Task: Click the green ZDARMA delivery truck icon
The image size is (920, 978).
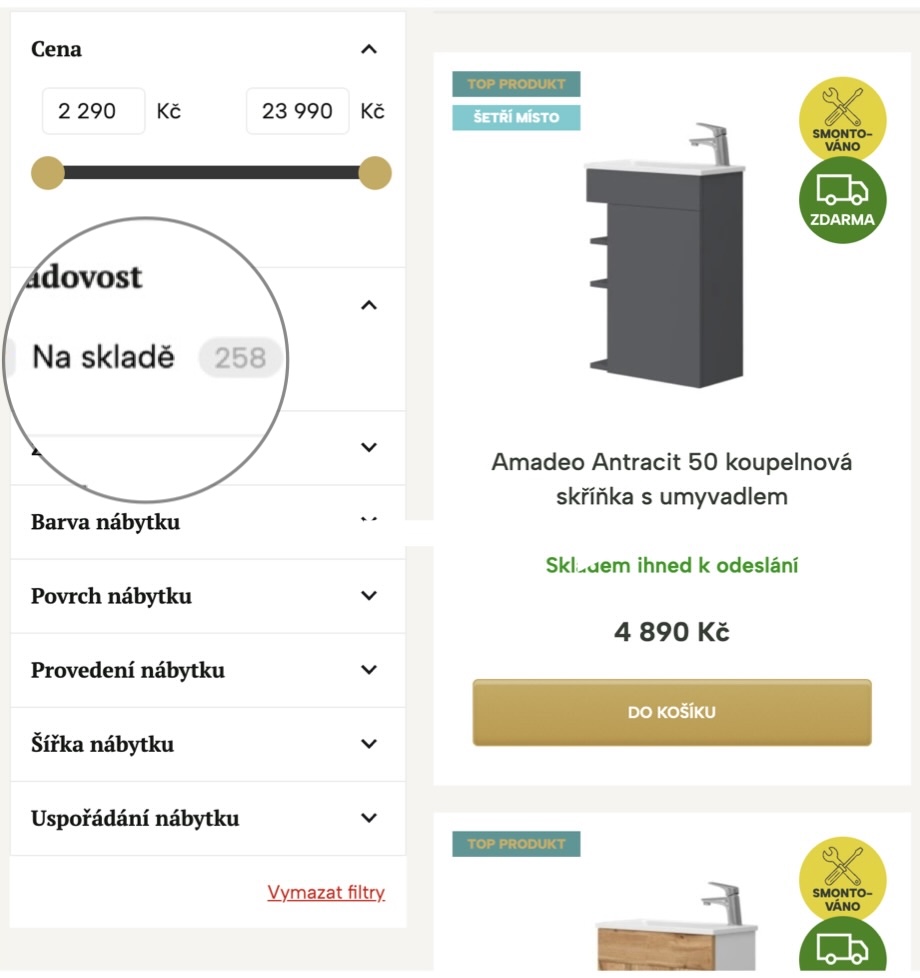Action: (x=843, y=199)
